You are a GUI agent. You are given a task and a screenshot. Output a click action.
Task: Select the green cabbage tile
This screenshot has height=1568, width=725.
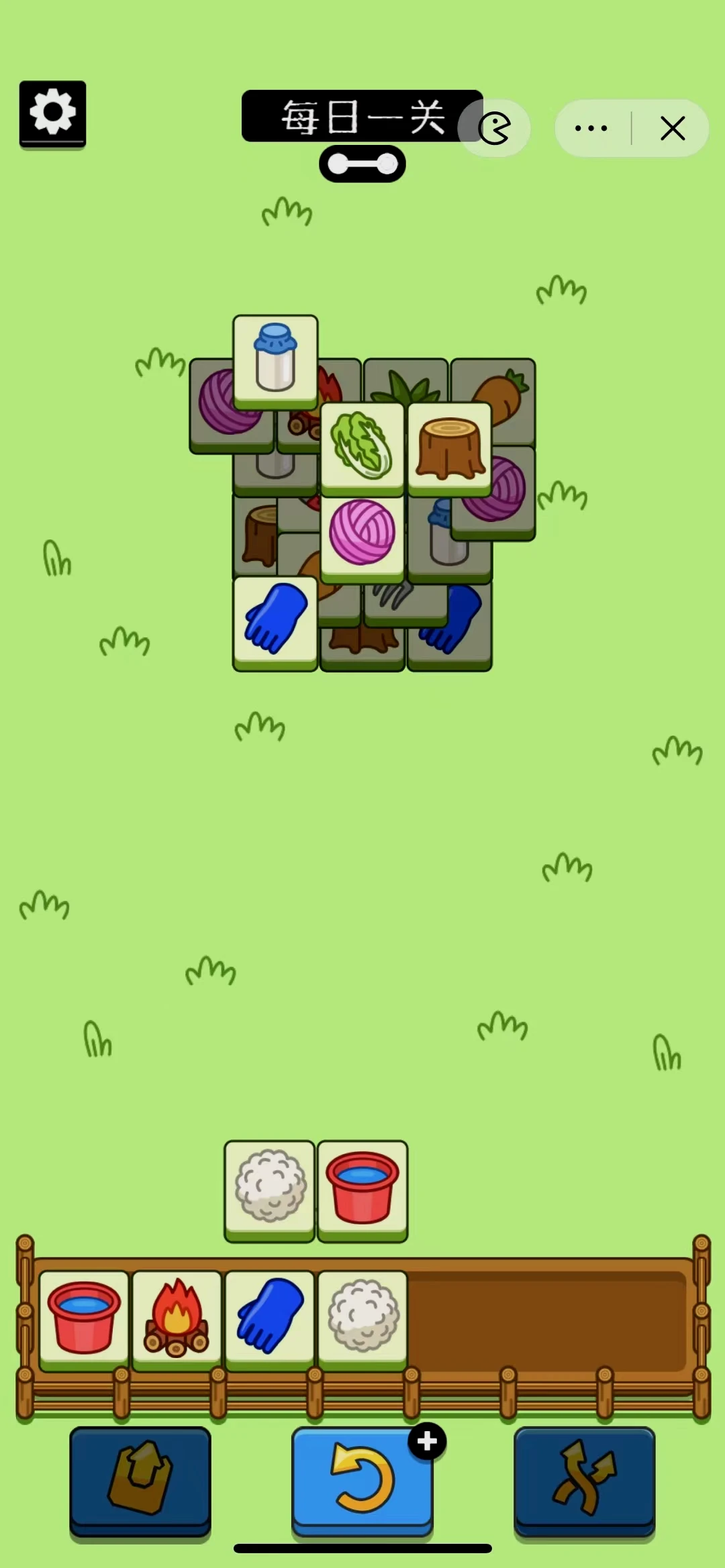[362, 446]
